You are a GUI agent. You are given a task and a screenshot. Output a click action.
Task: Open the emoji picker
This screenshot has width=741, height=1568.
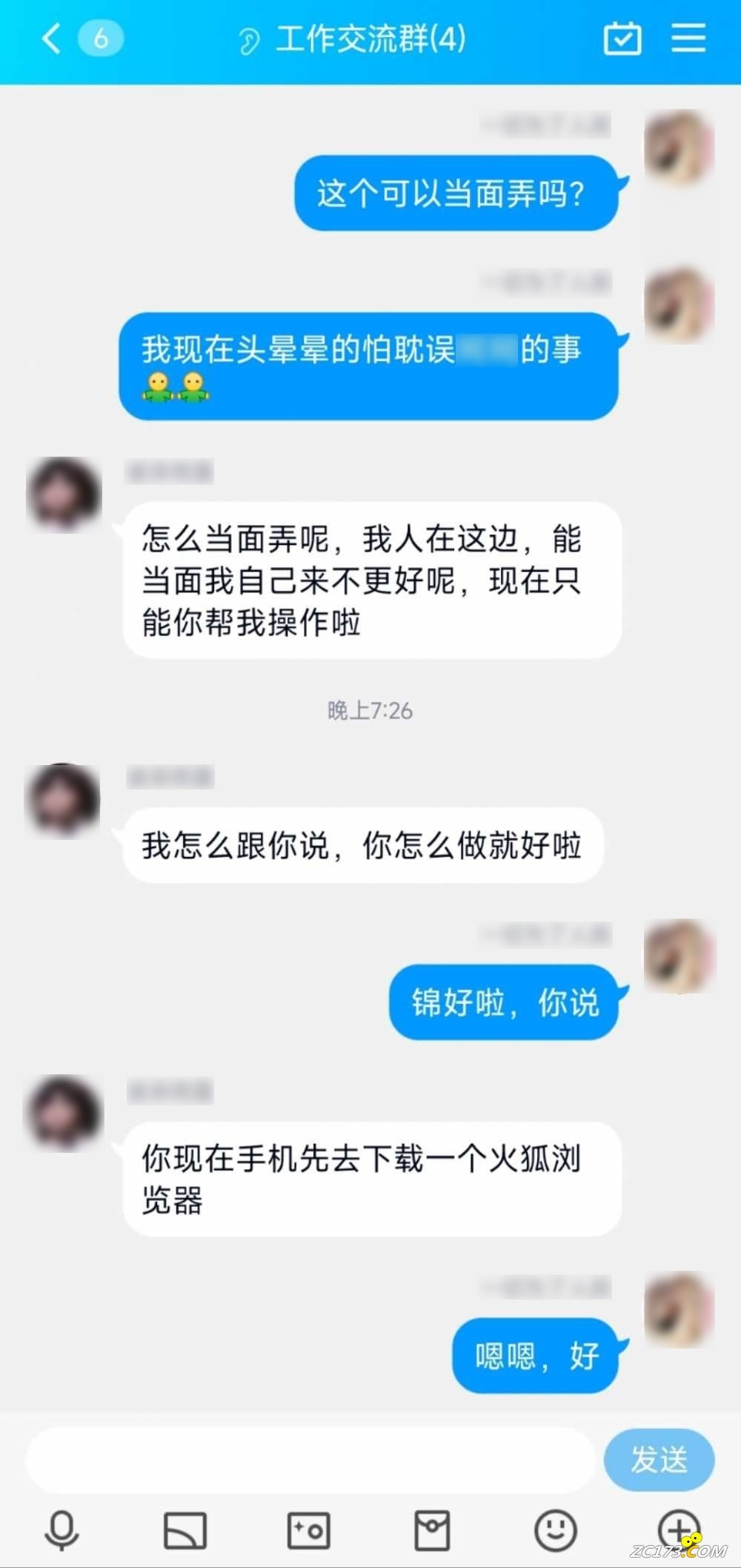(x=555, y=1530)
